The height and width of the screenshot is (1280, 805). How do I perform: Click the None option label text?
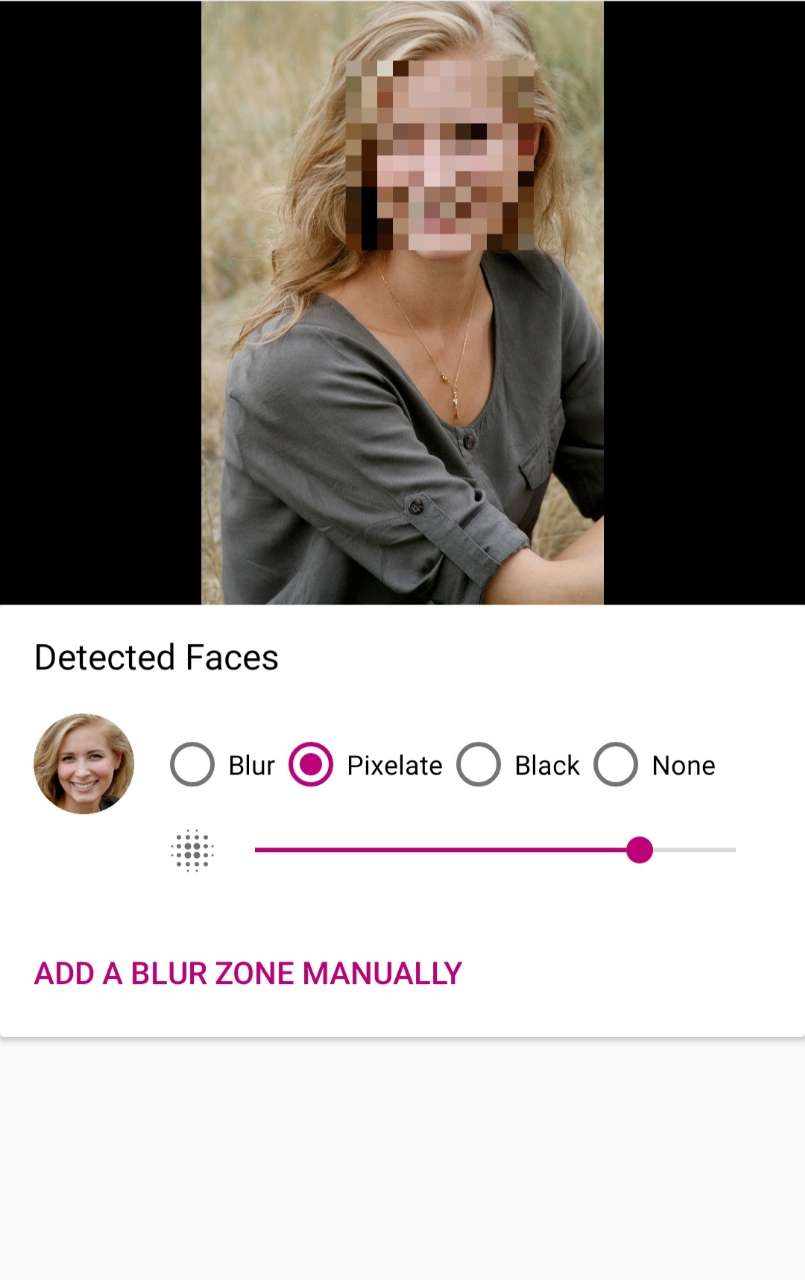tap(684, 764)
